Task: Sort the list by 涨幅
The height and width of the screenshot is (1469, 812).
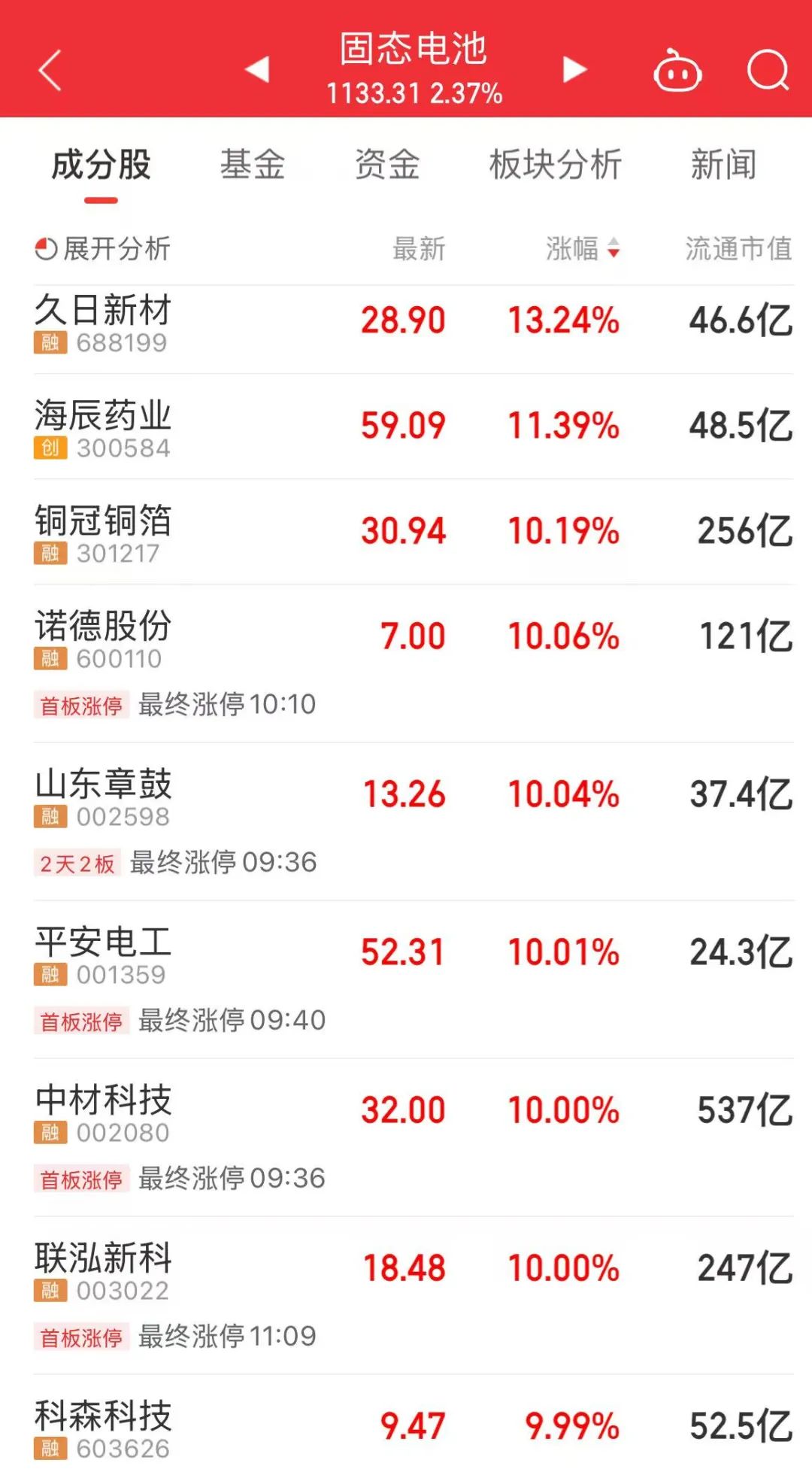Action: pos(582,248)
